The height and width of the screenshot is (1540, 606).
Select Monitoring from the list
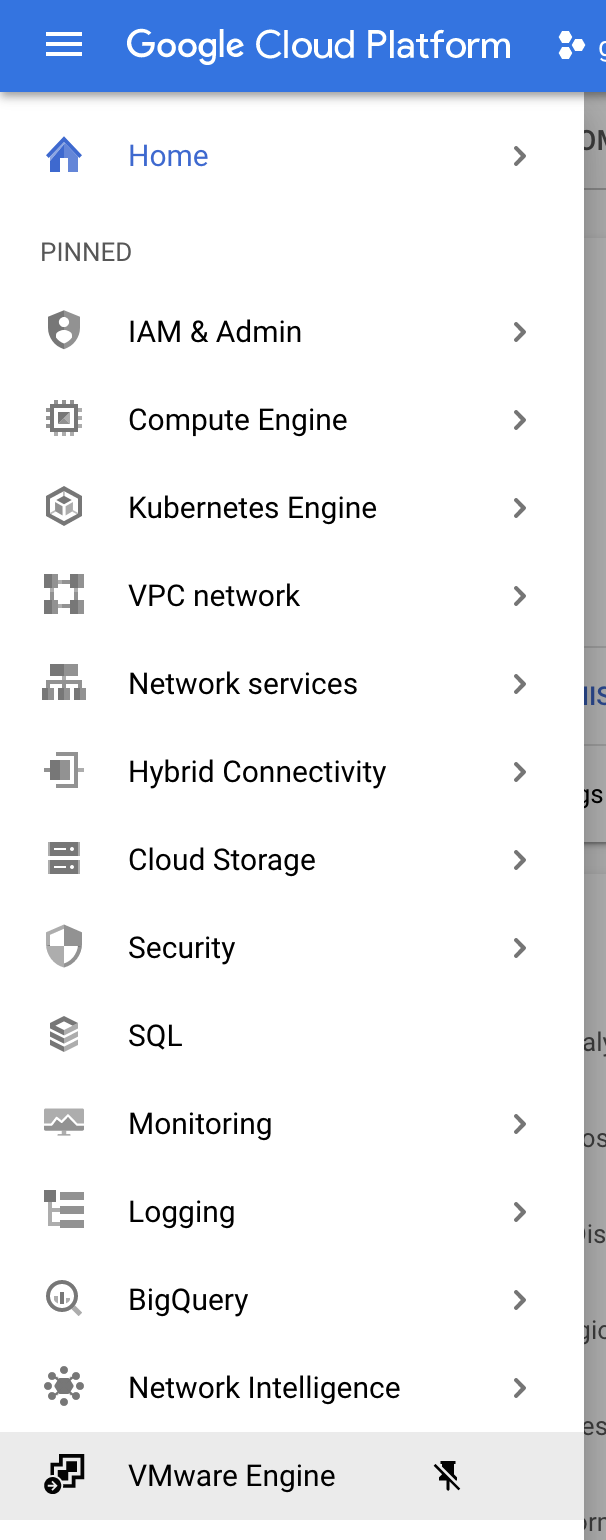point(200,1124)
